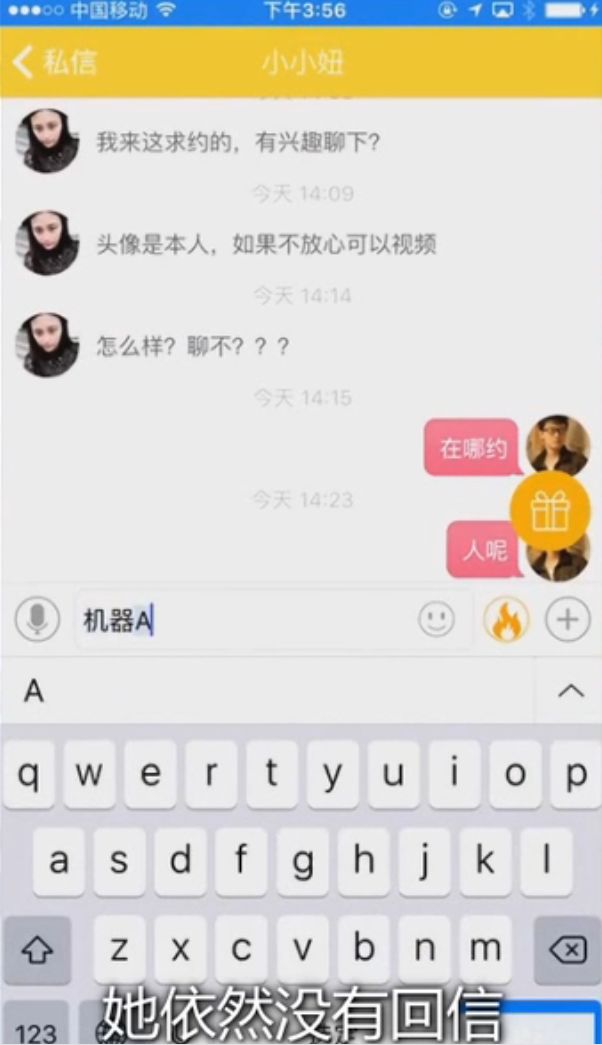602x1045 pixels.
Task: Tap the microphone voice input icon
Action: [37, 620]
